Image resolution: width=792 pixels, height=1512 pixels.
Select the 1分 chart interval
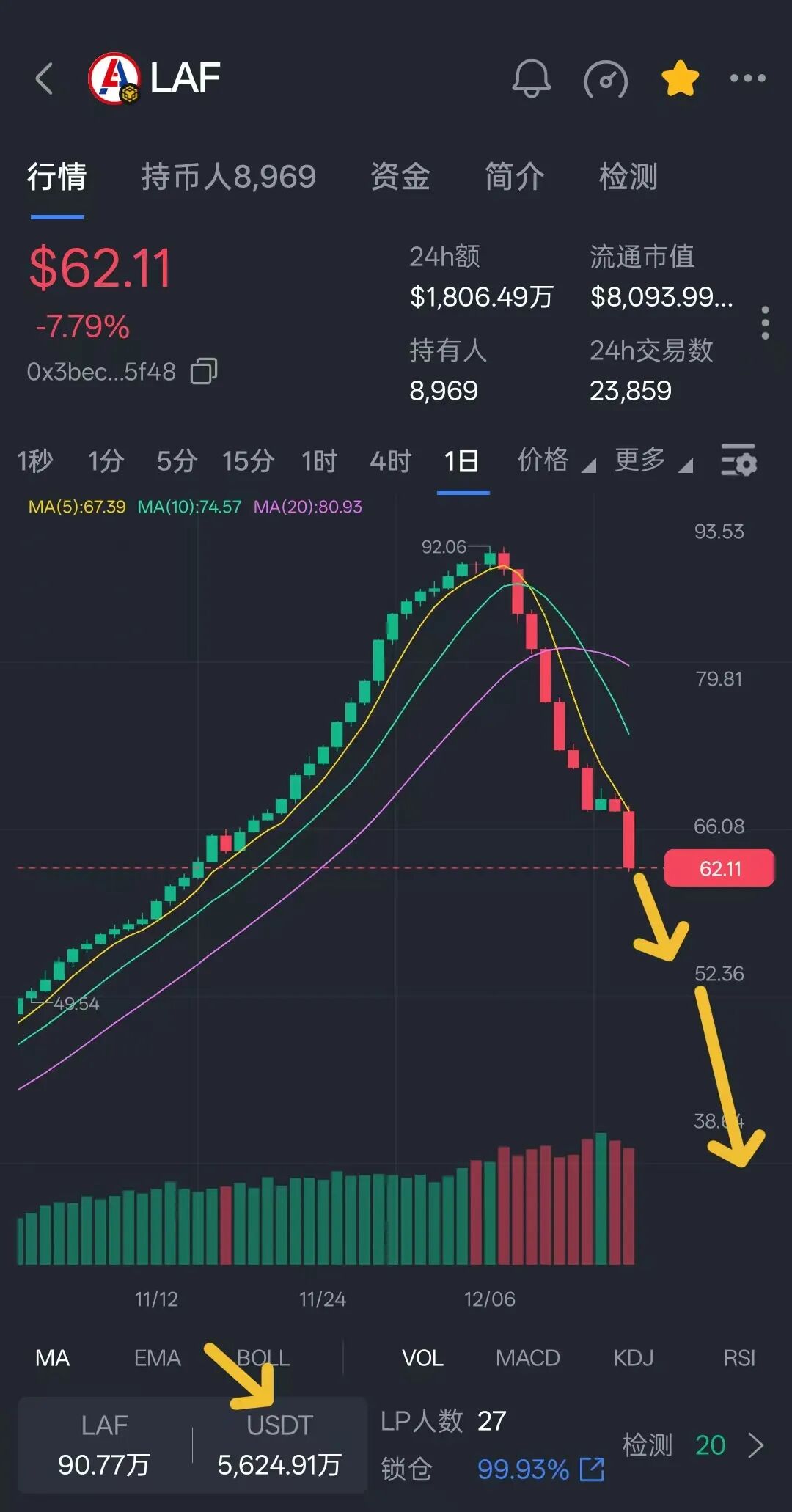106,461
